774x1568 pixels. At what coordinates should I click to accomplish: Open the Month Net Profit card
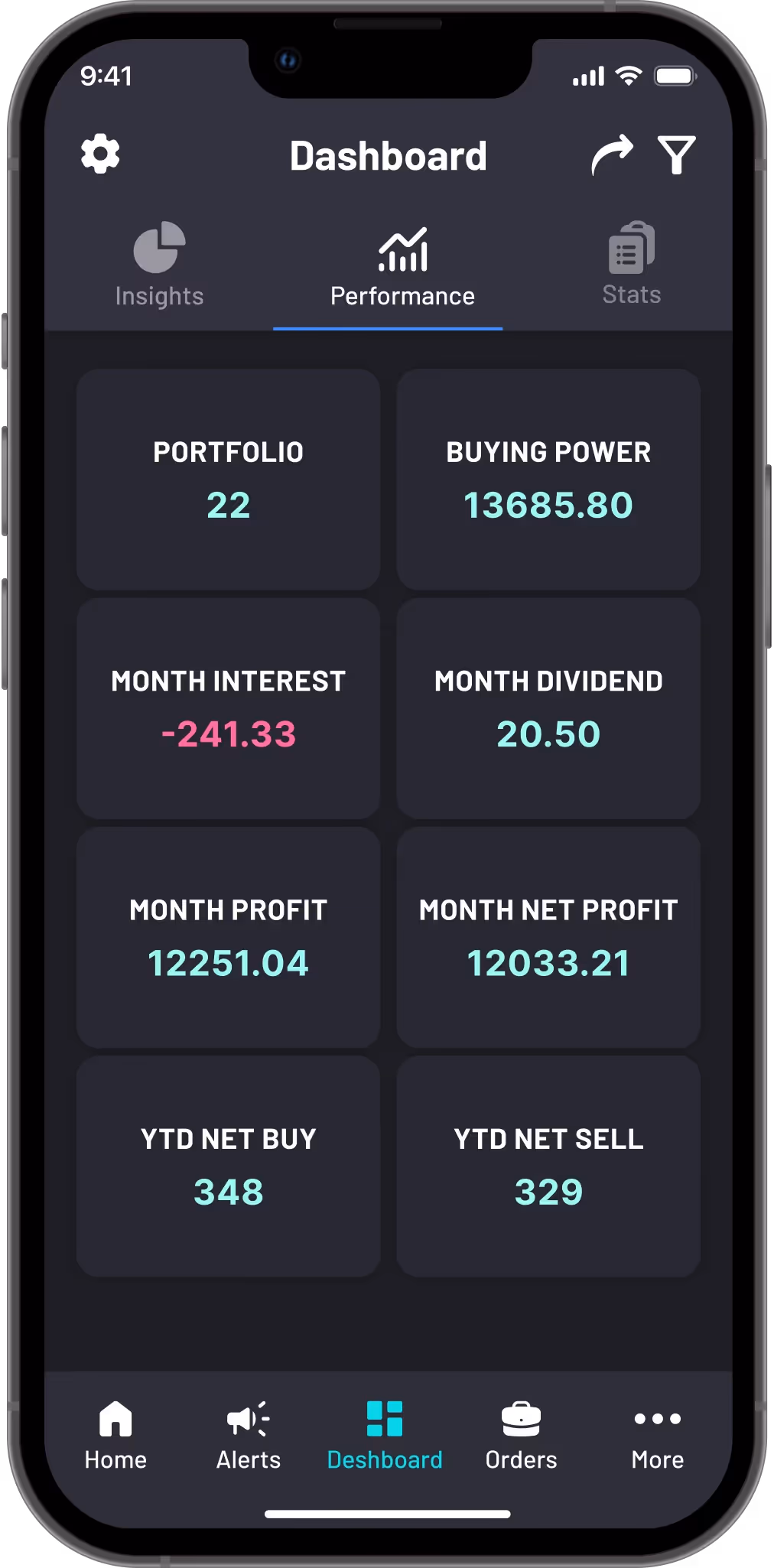[x=548, y=937]
